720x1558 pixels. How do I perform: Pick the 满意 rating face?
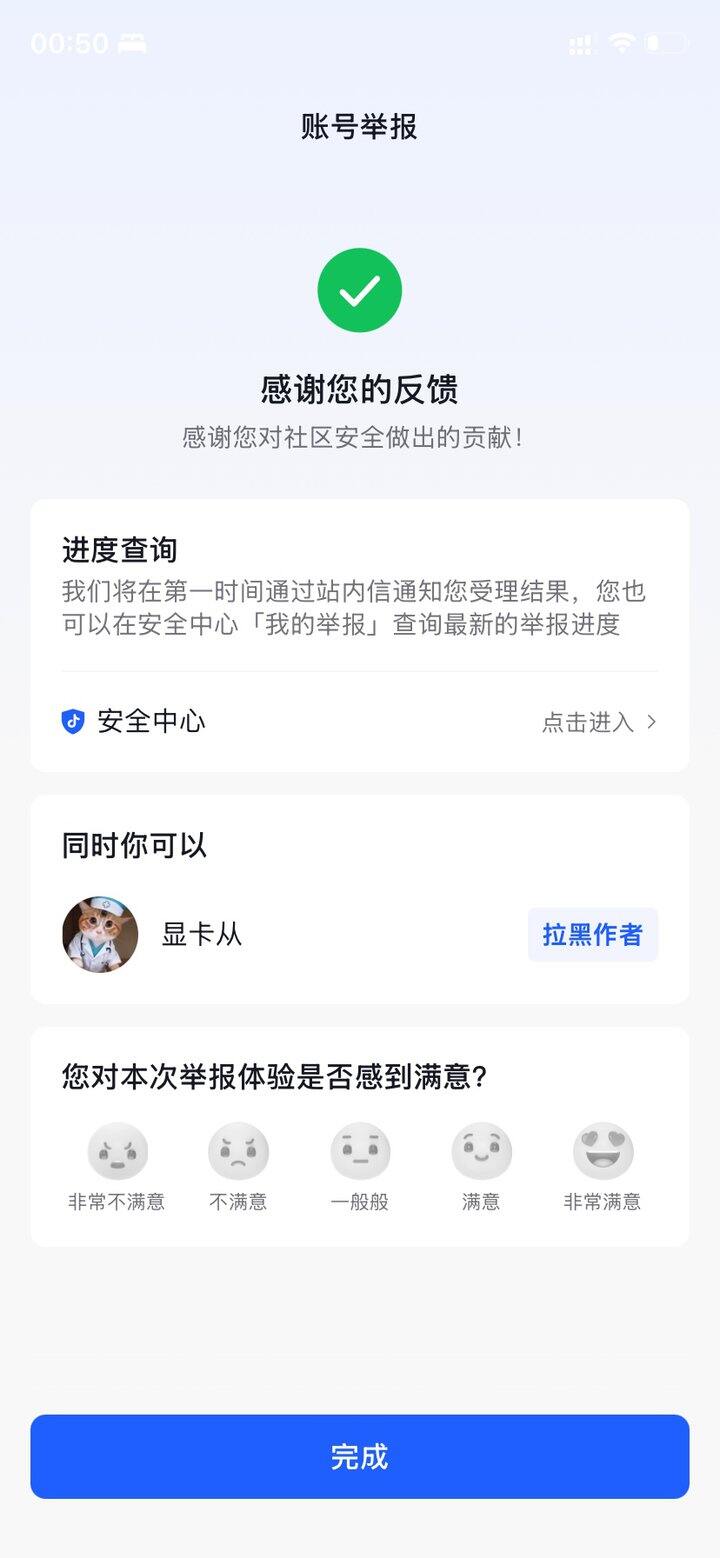point(481,1152)
